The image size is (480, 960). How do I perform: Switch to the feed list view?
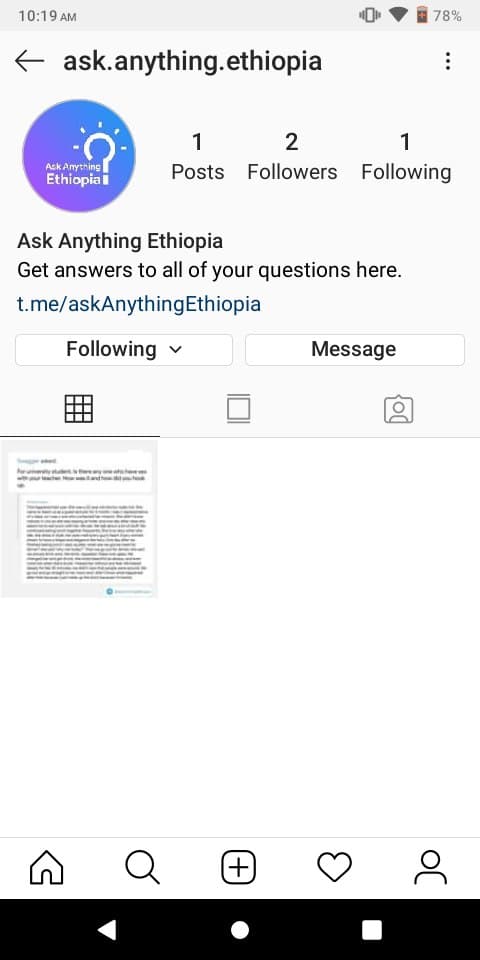(x=238, y=409)
